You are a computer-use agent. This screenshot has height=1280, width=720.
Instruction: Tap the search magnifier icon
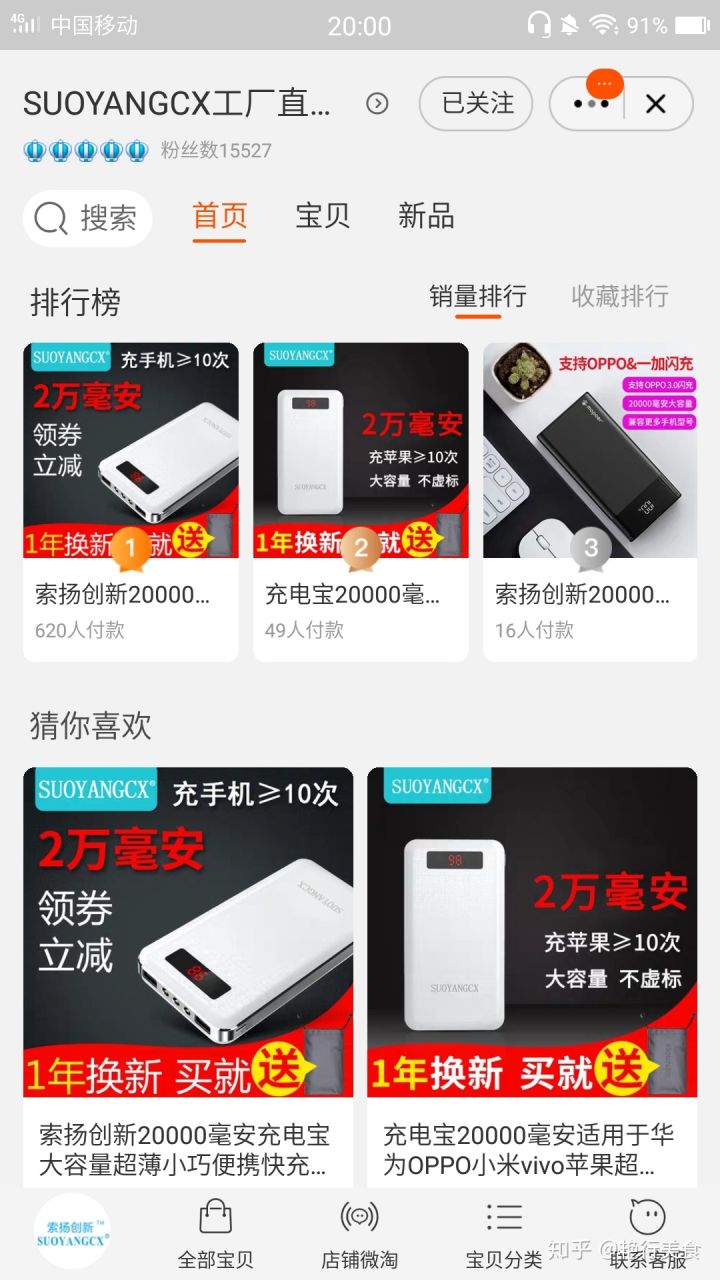pyautogui.click(x=50, y=219)
